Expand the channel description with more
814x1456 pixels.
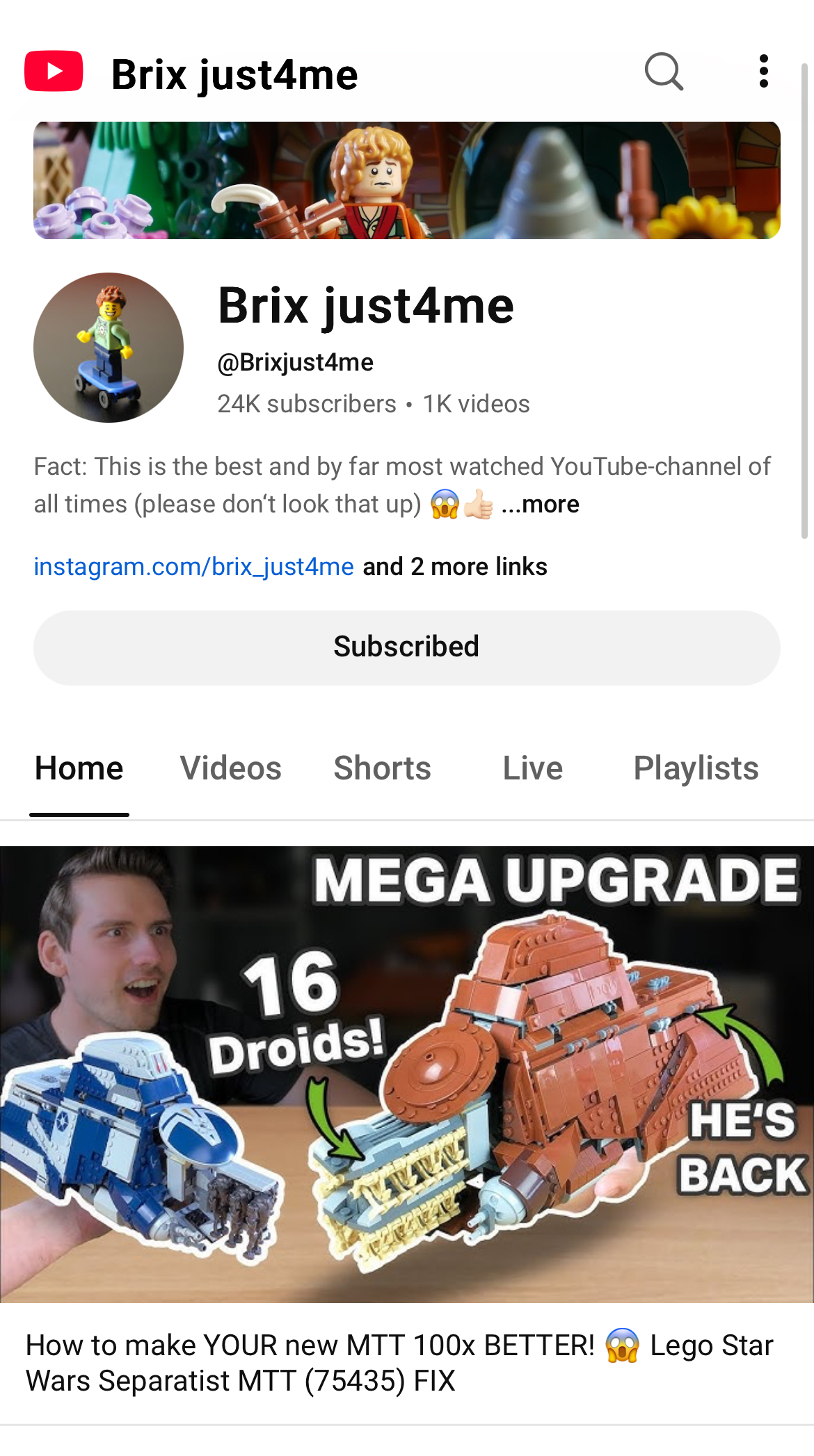coord(540,504)
